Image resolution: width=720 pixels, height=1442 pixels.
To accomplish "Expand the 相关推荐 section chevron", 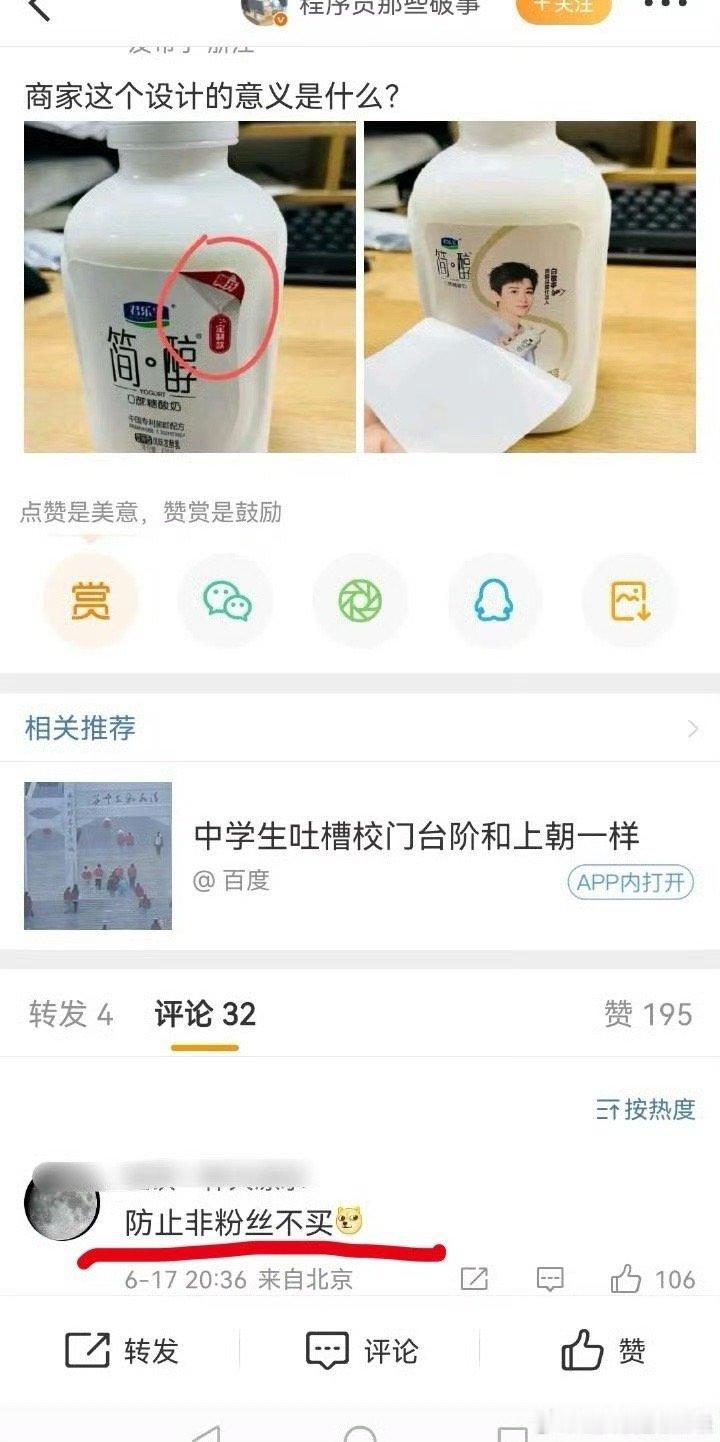I will [692, 729].
